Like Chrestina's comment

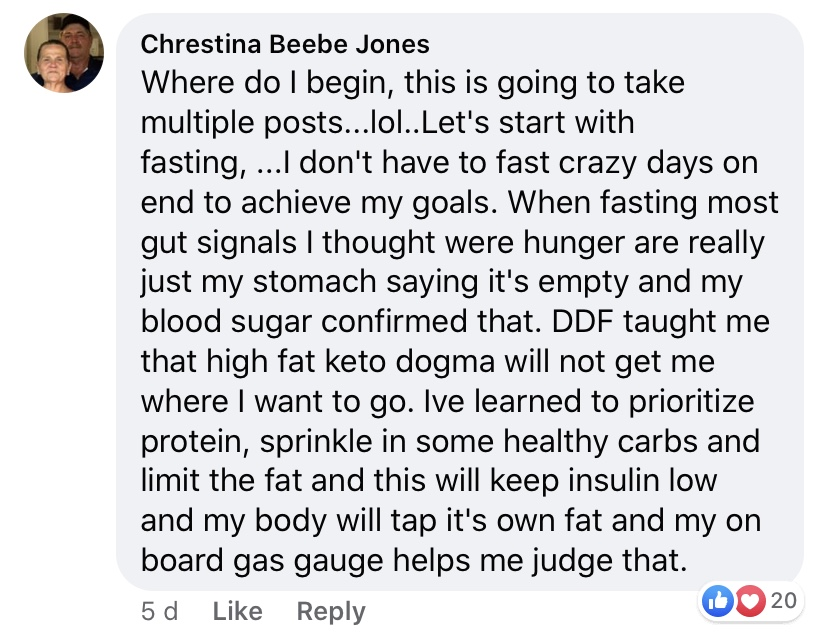tap(237, 611)
